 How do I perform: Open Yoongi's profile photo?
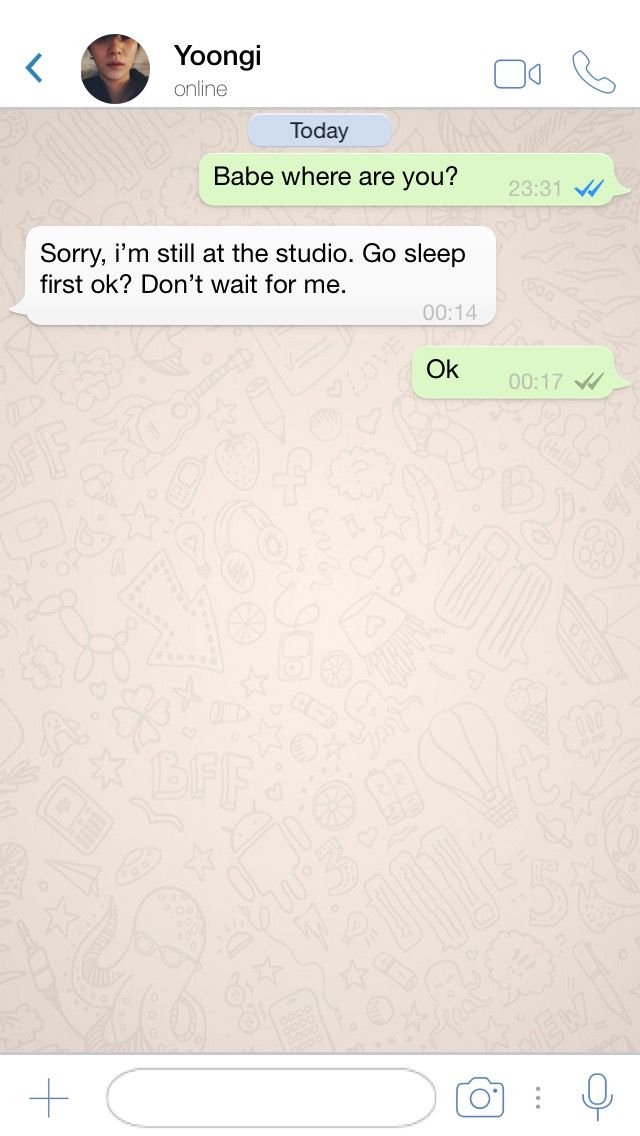[115, 69]
